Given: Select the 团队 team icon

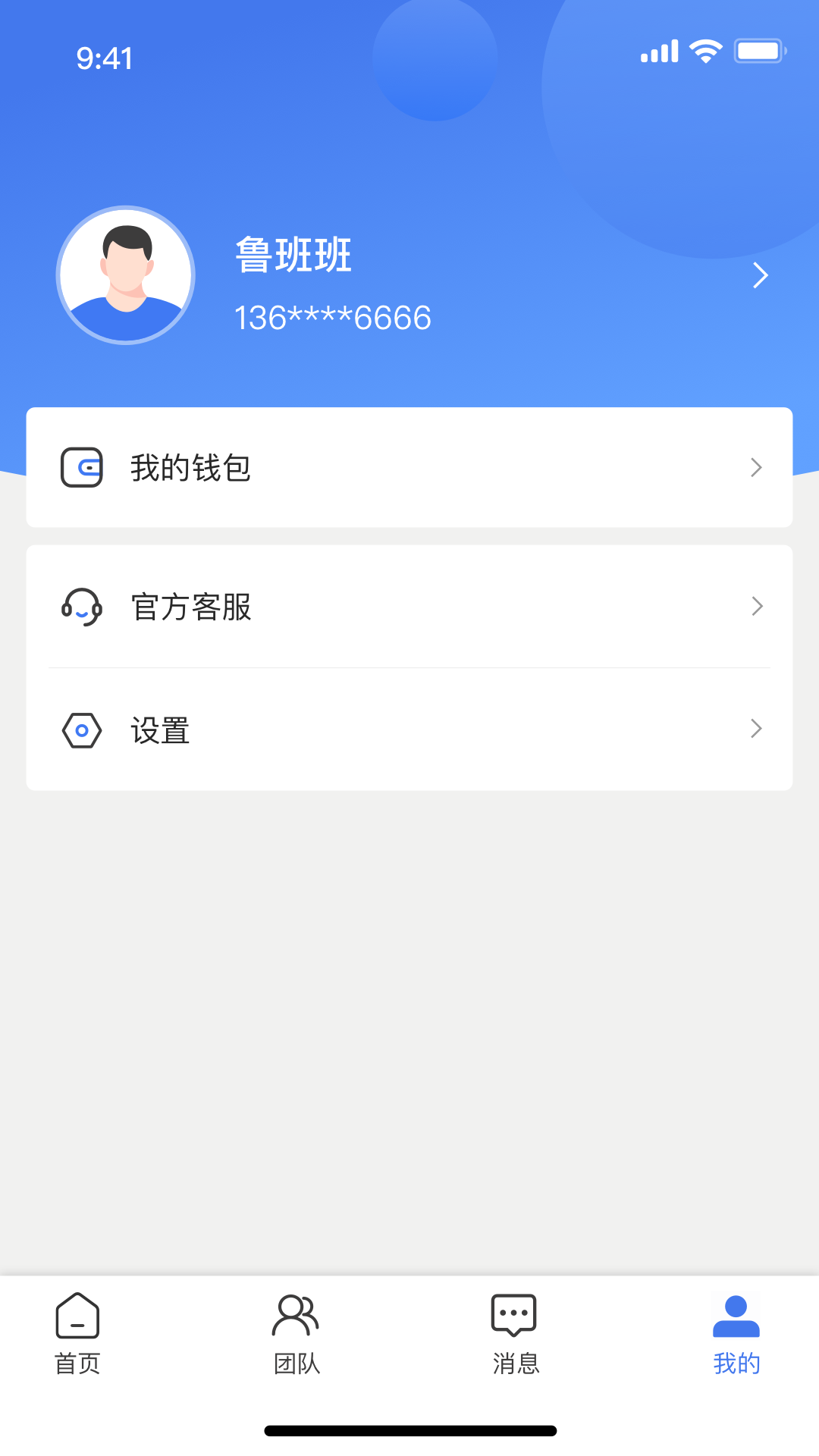Looking at the screenshot, I should [296, 1315].
